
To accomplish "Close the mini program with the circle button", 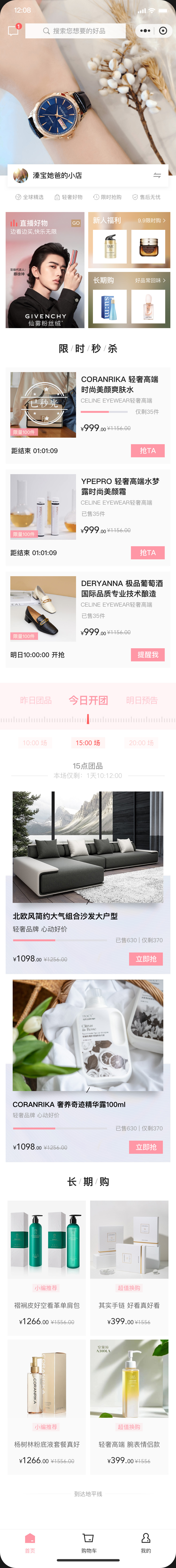I will click(x=163, y=30).
